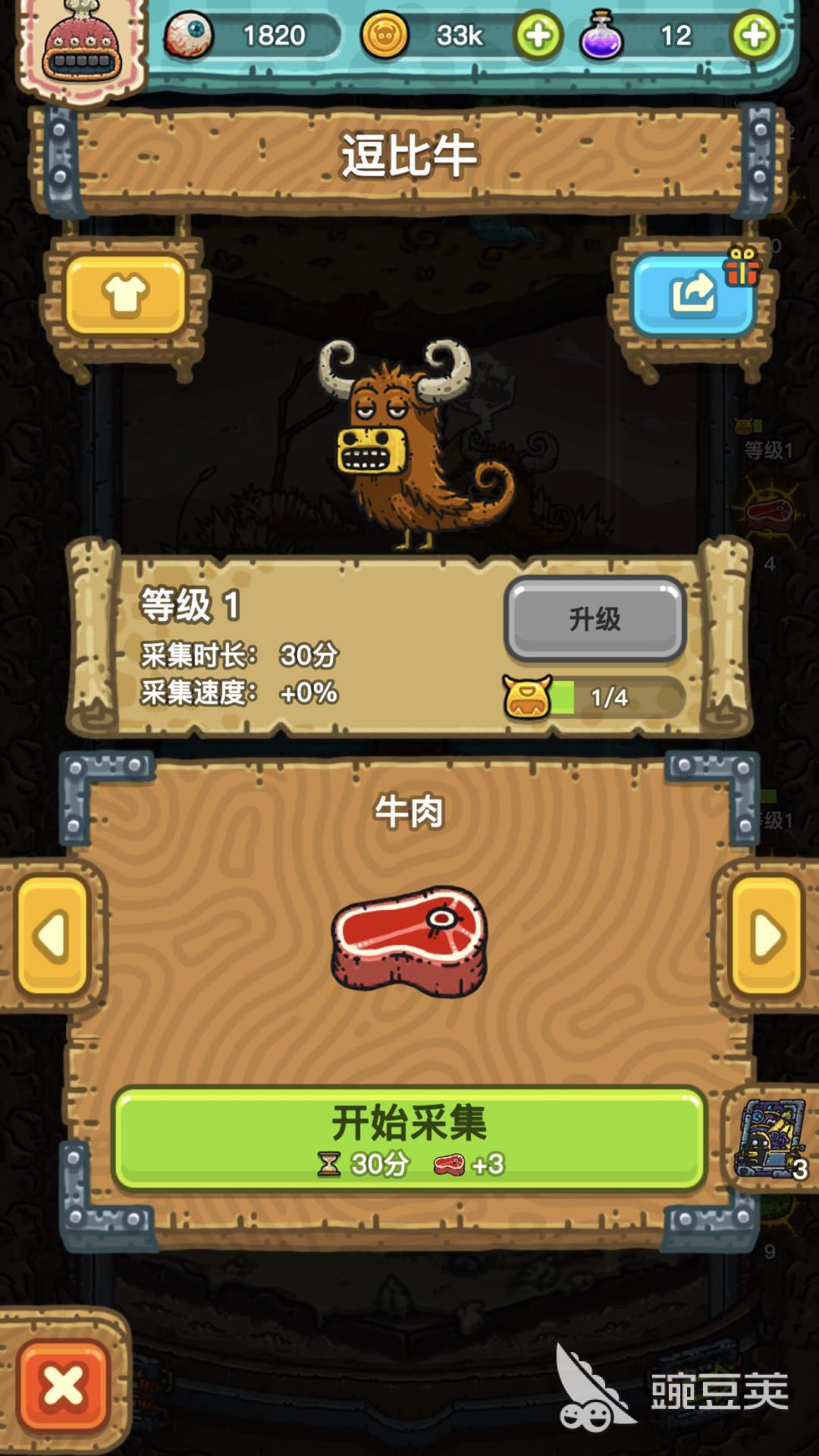Tap the 升级 upgrade button
The width and height of the screenshot is (819, 1456).
(x=595, y=619)
